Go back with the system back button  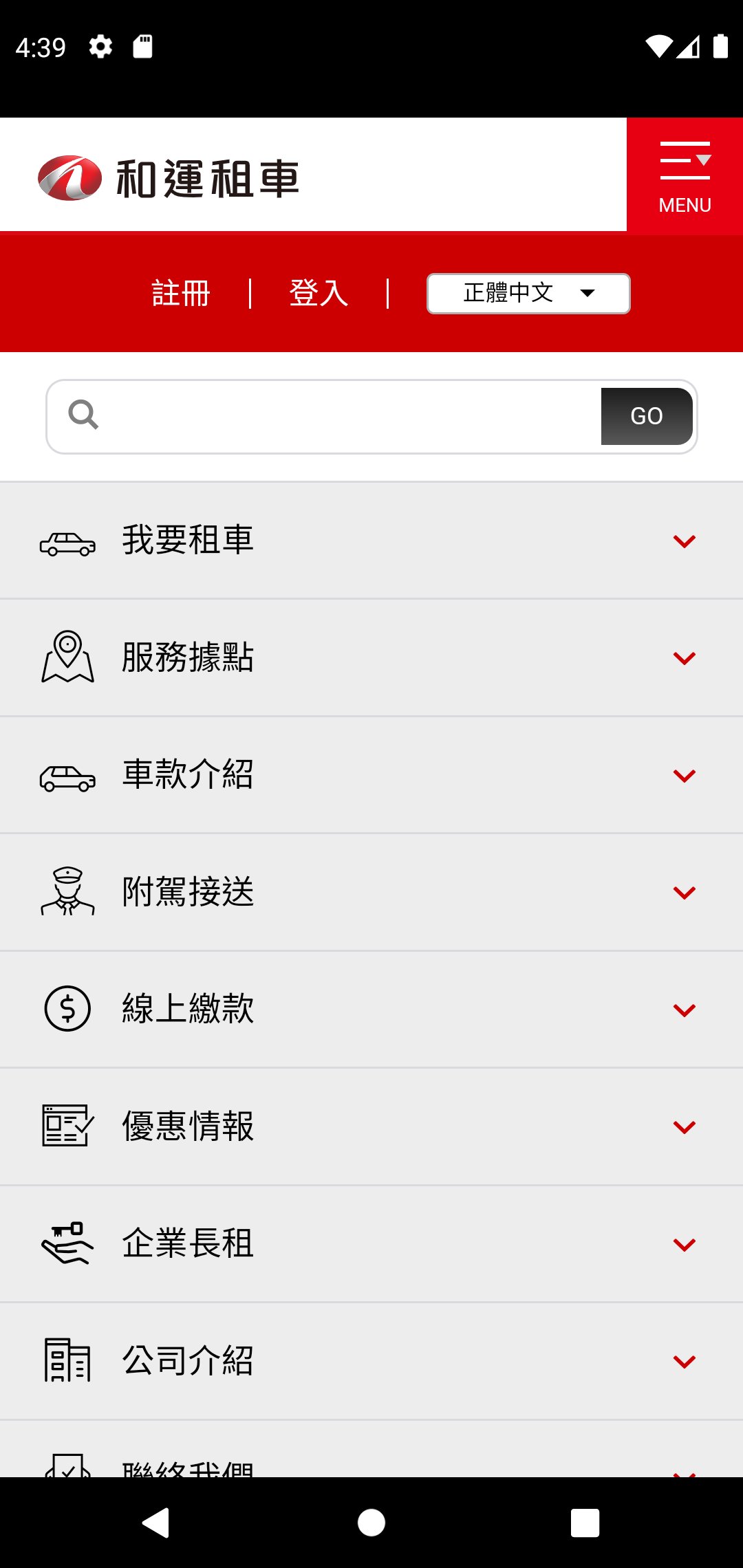point(156,1523)
